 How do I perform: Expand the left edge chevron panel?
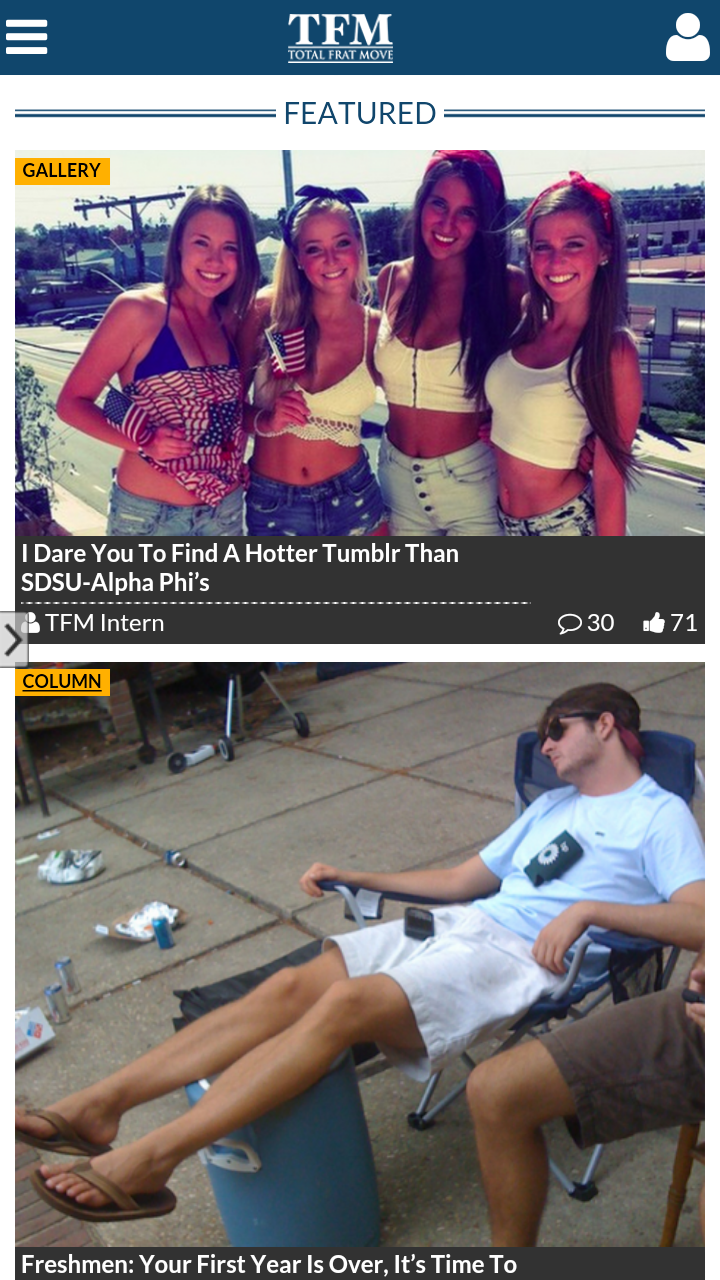(12, 638)
